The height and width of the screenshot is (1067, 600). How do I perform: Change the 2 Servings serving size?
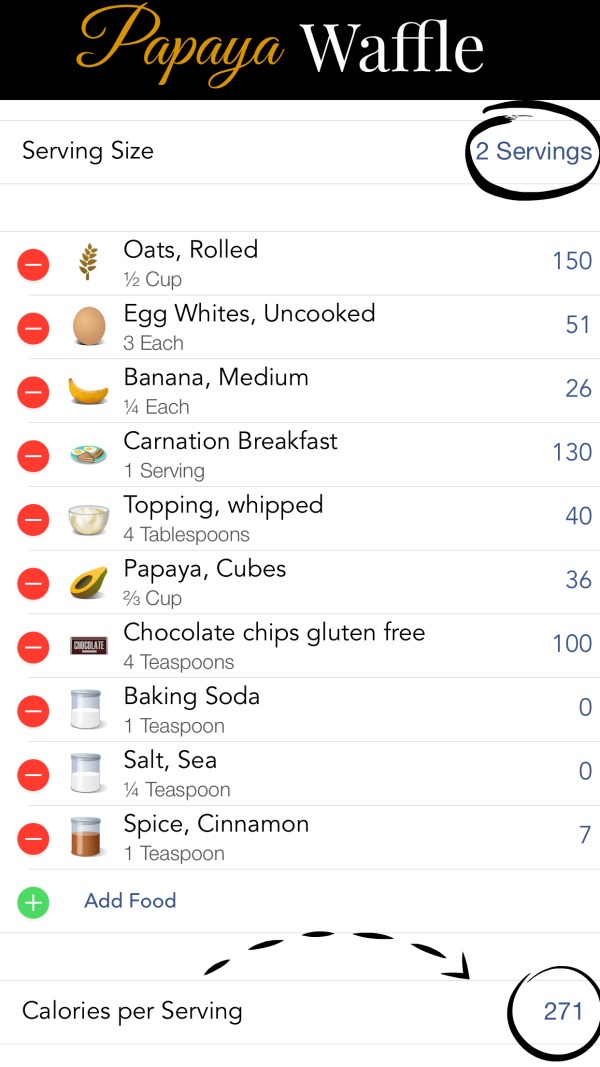pos(533,151)
